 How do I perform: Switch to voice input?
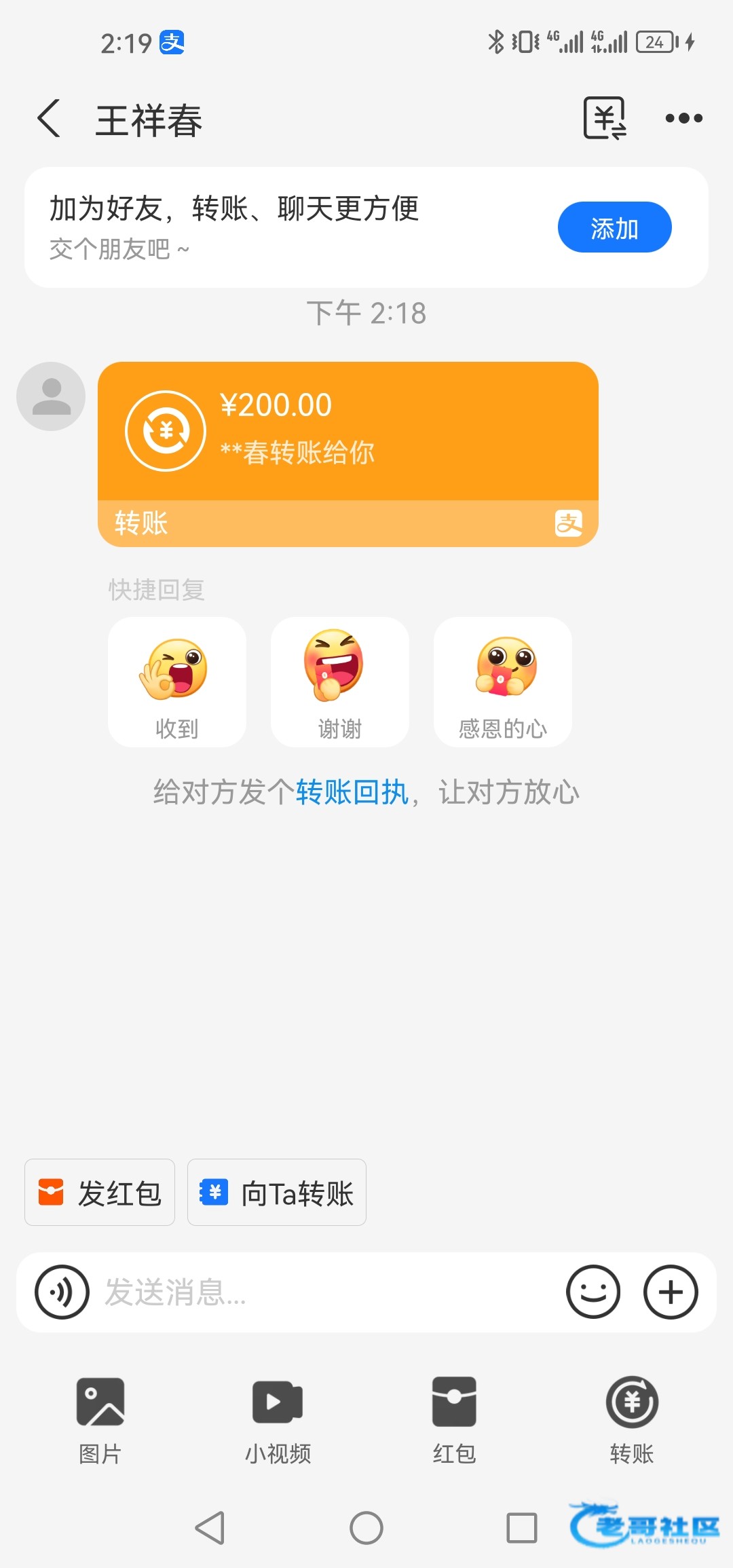pos(62,1292)
